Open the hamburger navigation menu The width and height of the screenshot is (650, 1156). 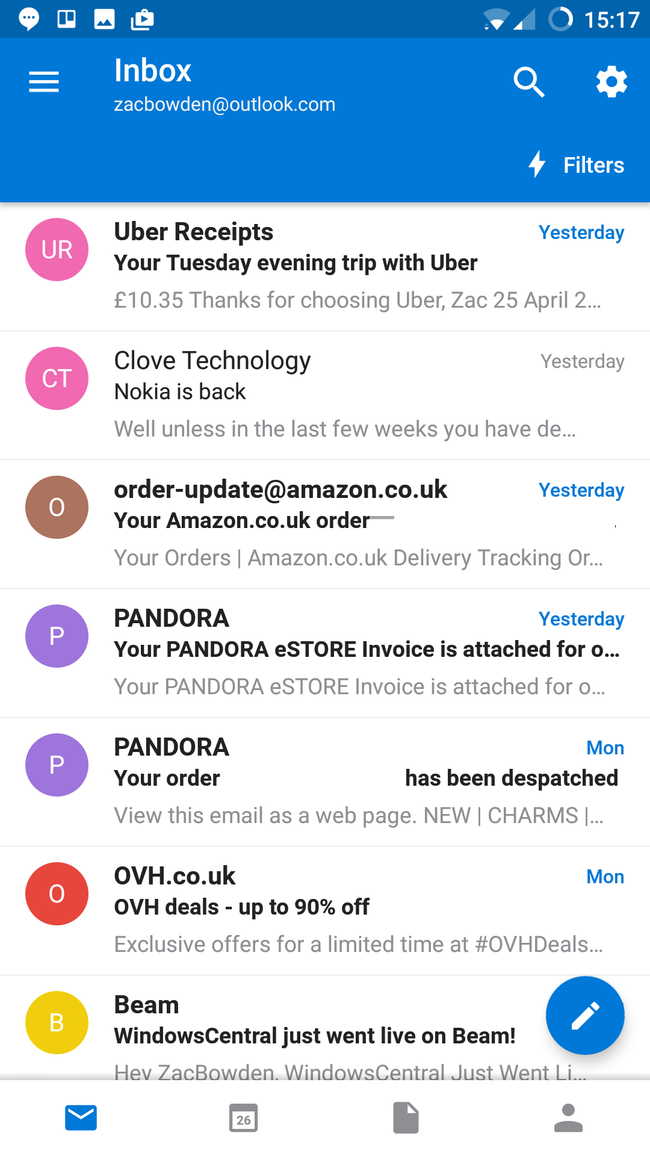coord(44,82)
